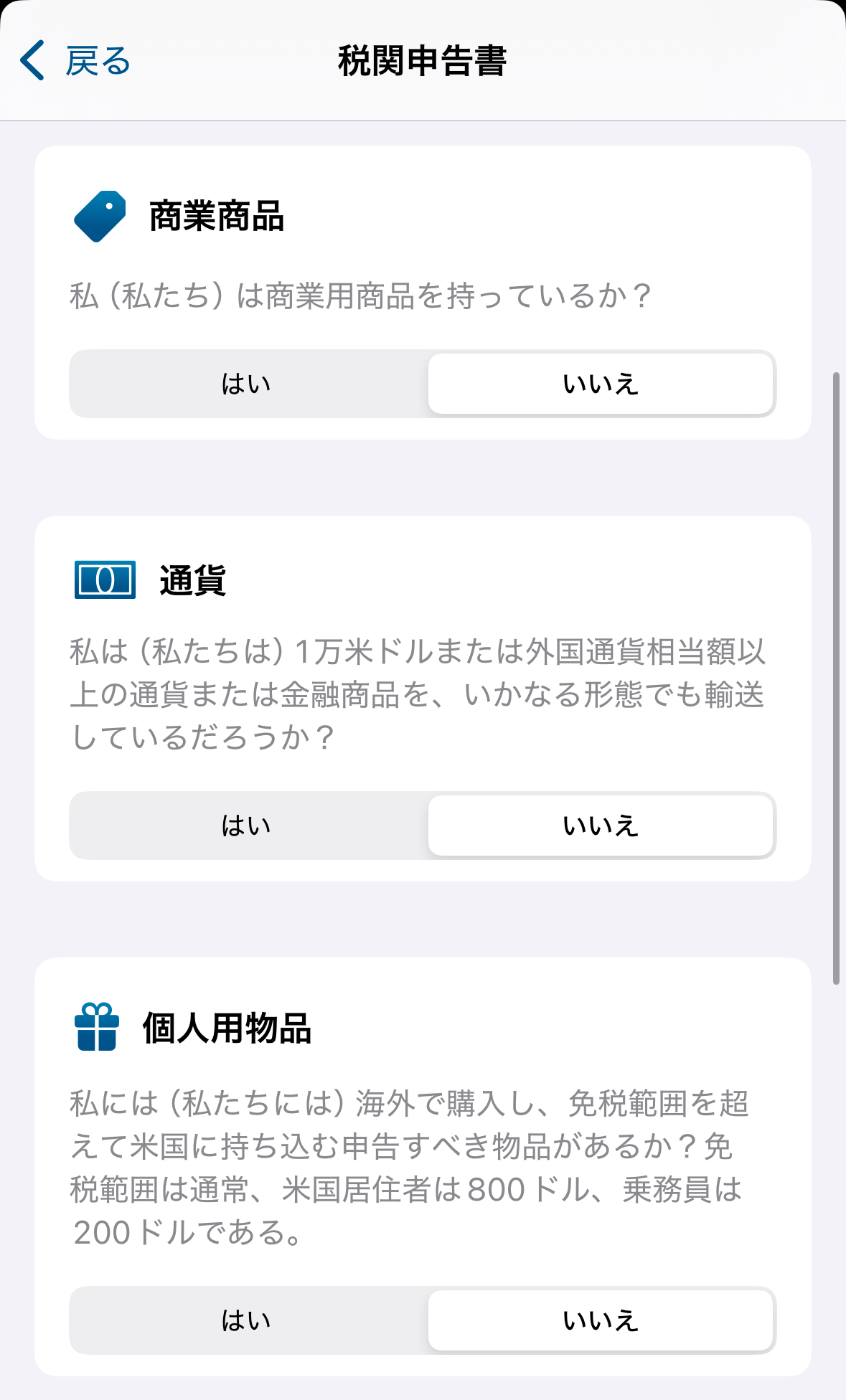Answer いいえ for 個人用物品

click(601, 1320)
